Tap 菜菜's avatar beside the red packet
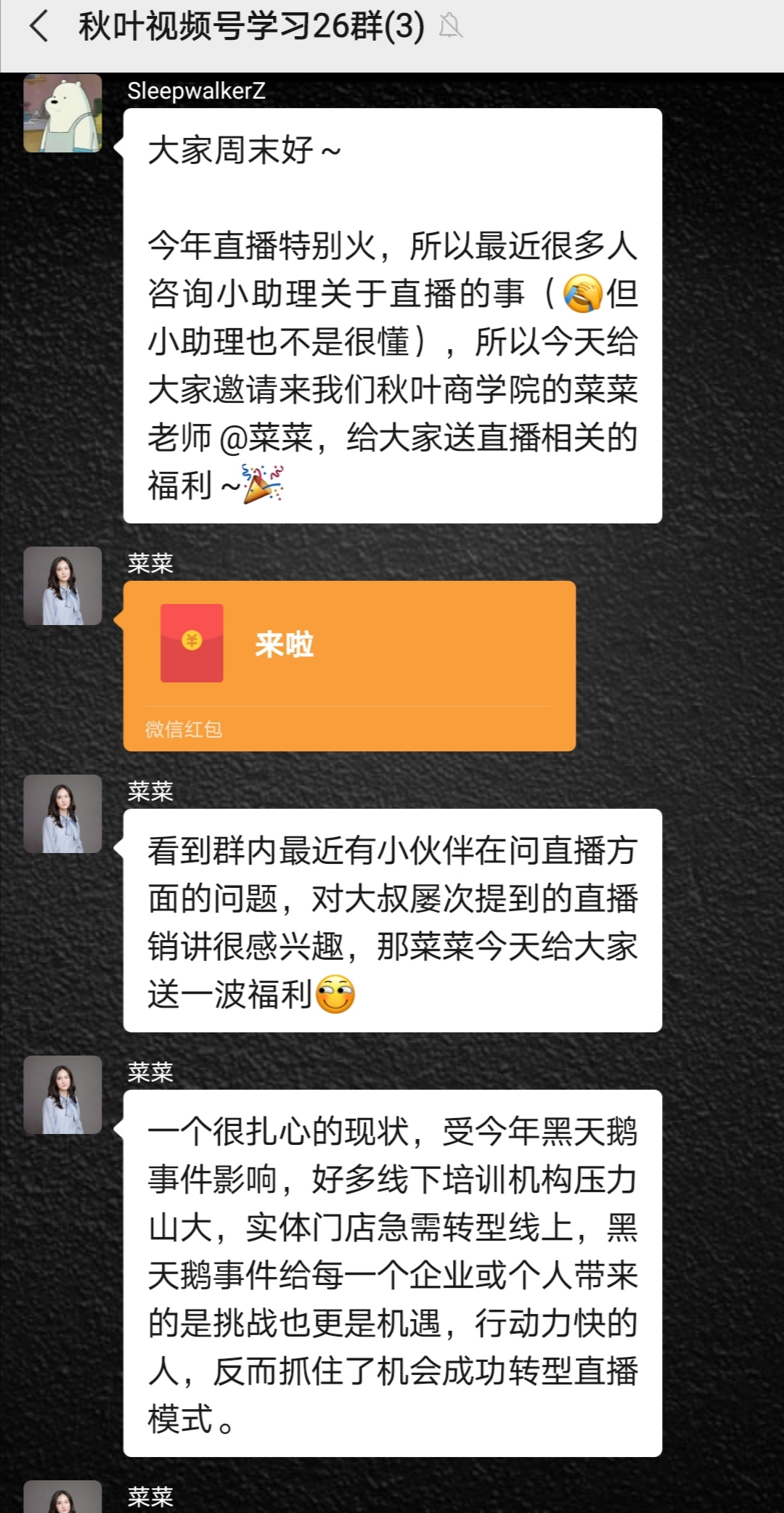784x1513 pixels. (62, 586)
